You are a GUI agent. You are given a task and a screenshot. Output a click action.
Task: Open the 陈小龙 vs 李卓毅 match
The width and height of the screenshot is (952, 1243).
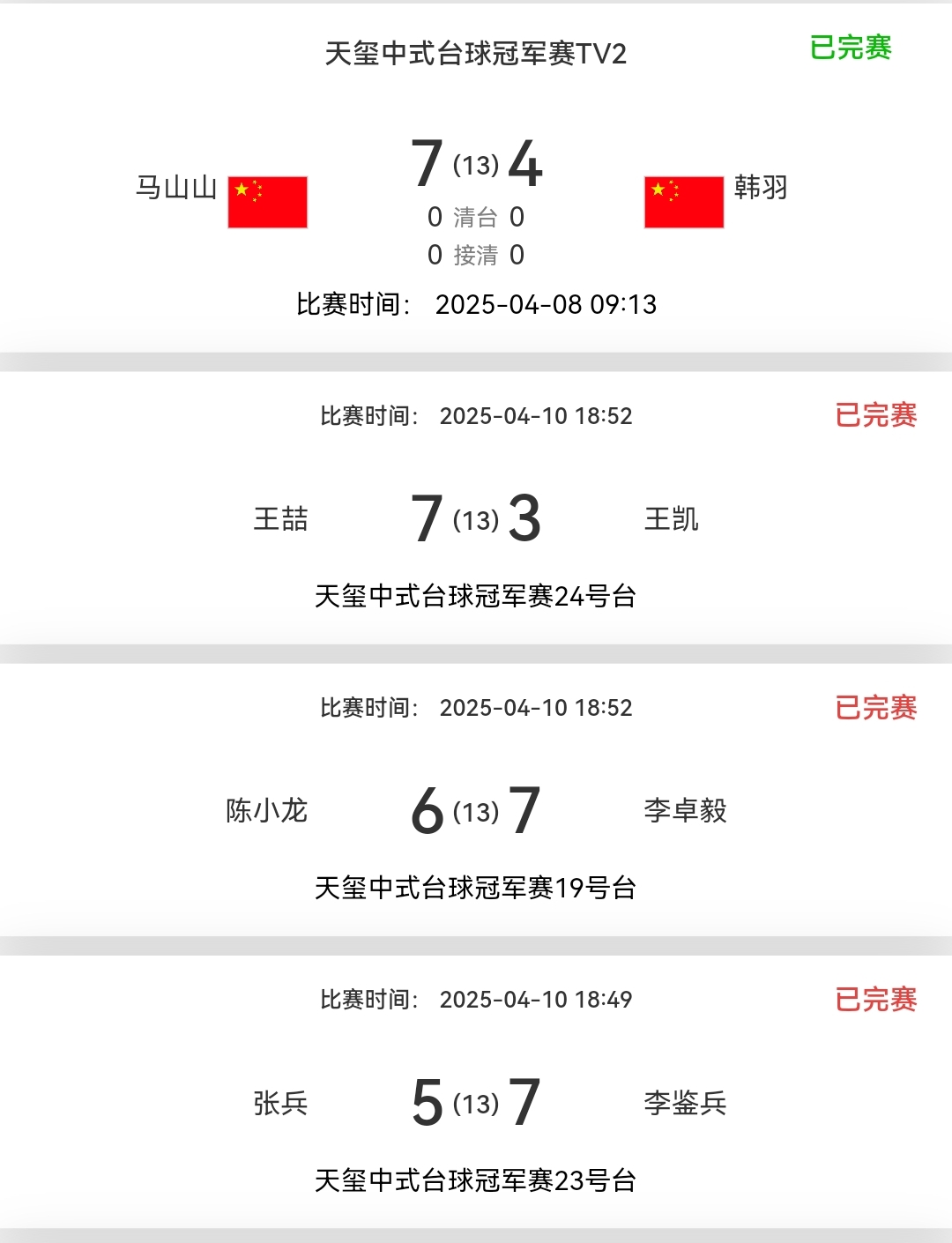[x=476, y=810]
